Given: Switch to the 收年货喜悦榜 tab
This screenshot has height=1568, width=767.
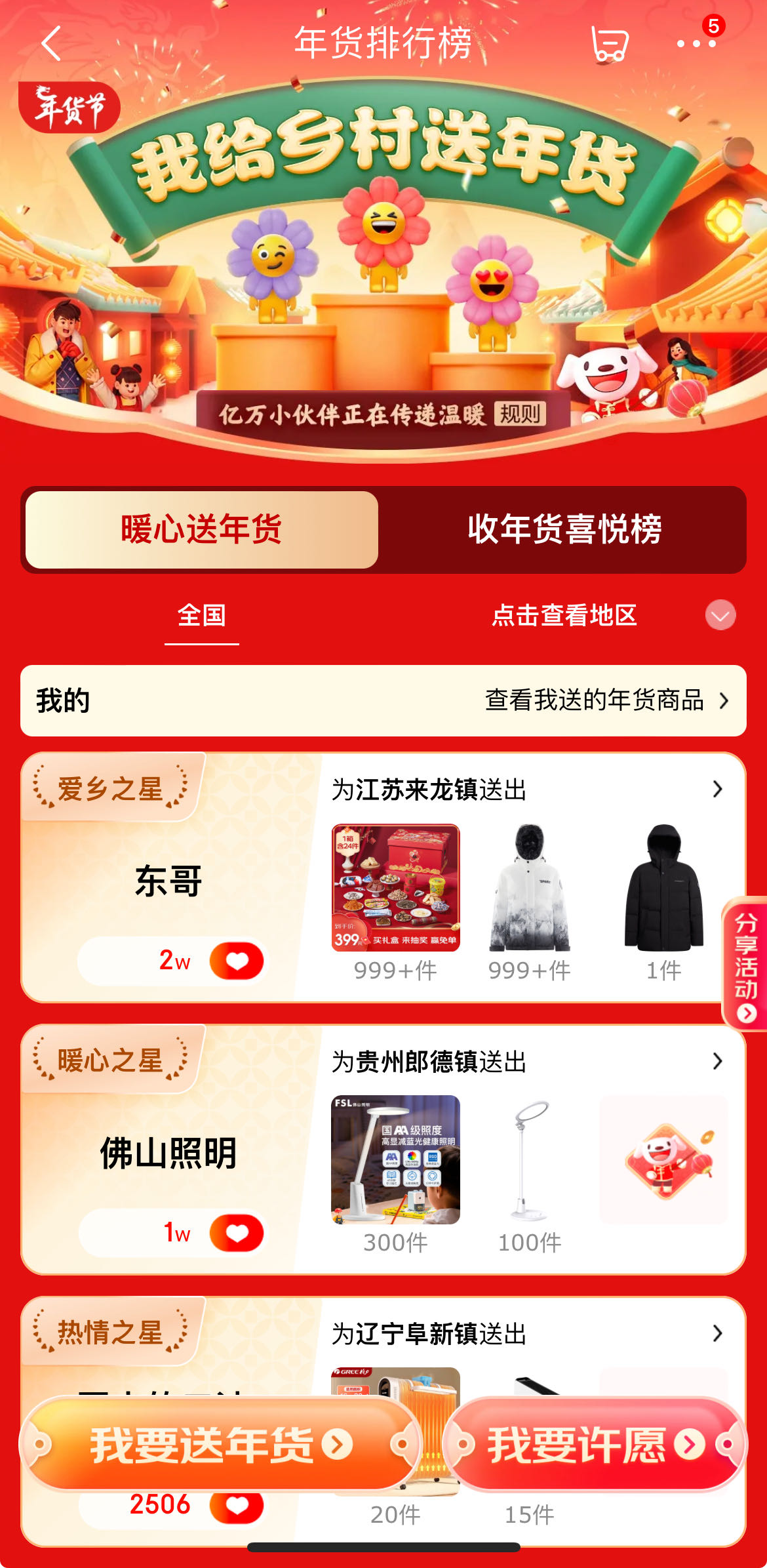Looking at the screenshot, I should pyautogui.click(x=564, y=530).
